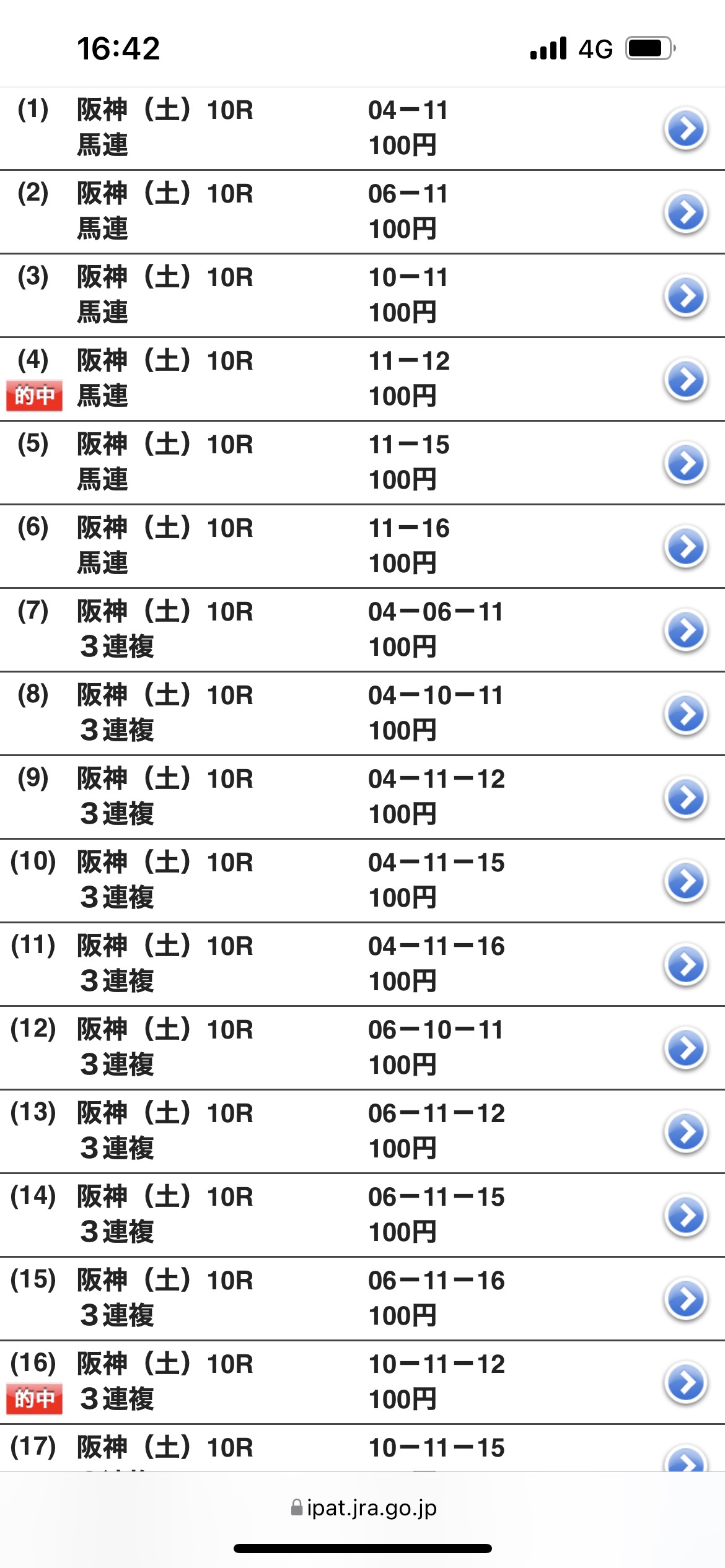Viewport: 725px width, 1568px height.
Task: Open 3連複 bet 04-06-11
Action: tap(685, 630)
